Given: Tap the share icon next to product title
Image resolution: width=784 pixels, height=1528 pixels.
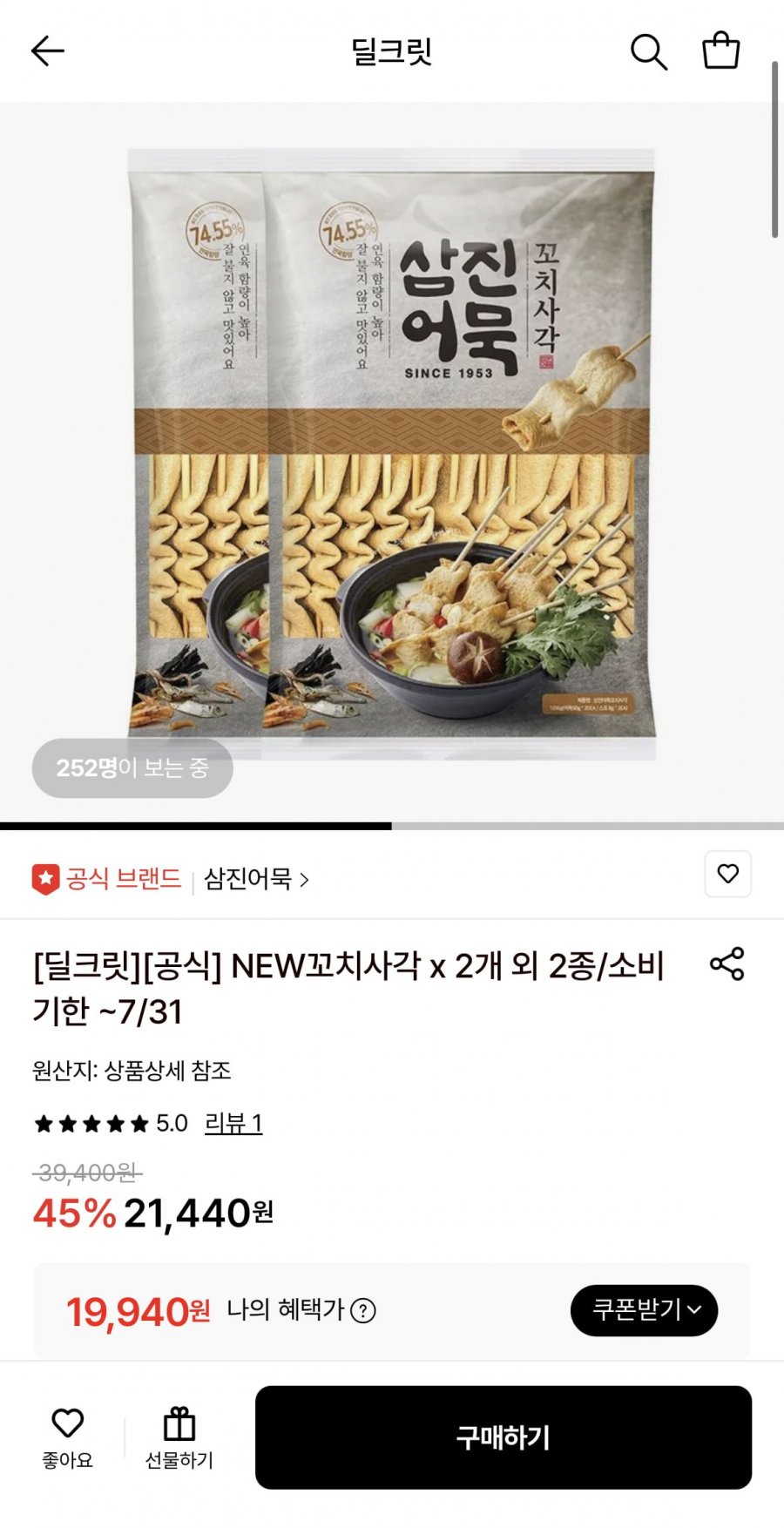Looking at the screenshot, I should click(727, 963).
